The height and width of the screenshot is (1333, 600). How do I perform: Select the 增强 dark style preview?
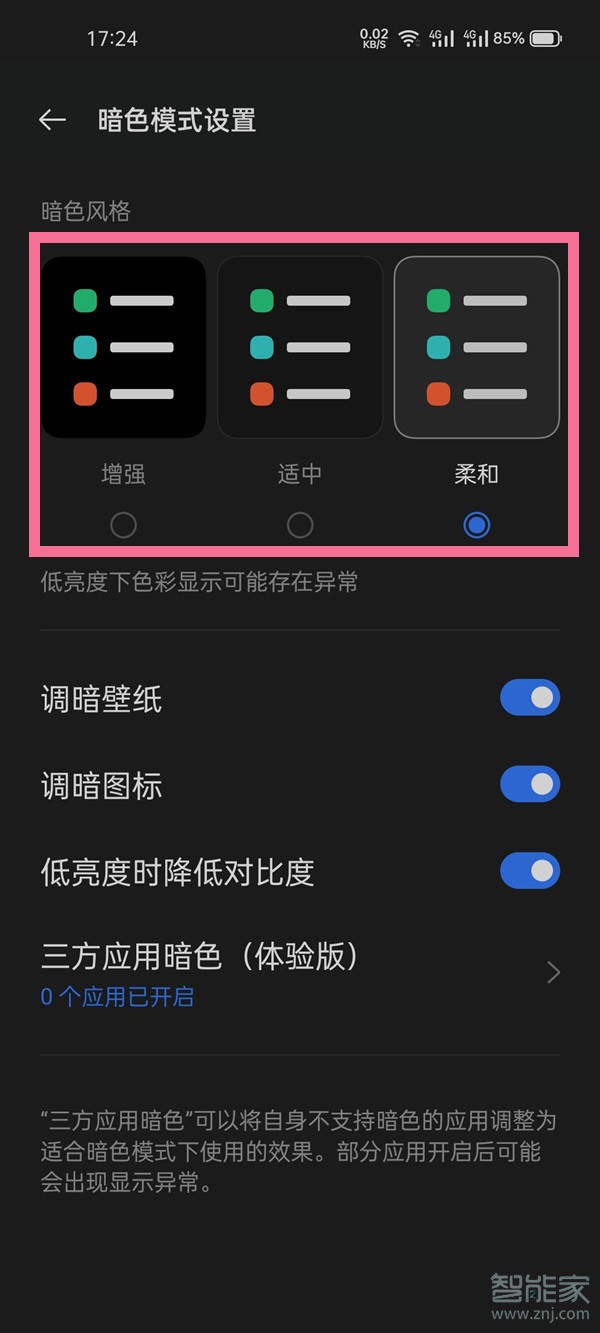point(124,347)
